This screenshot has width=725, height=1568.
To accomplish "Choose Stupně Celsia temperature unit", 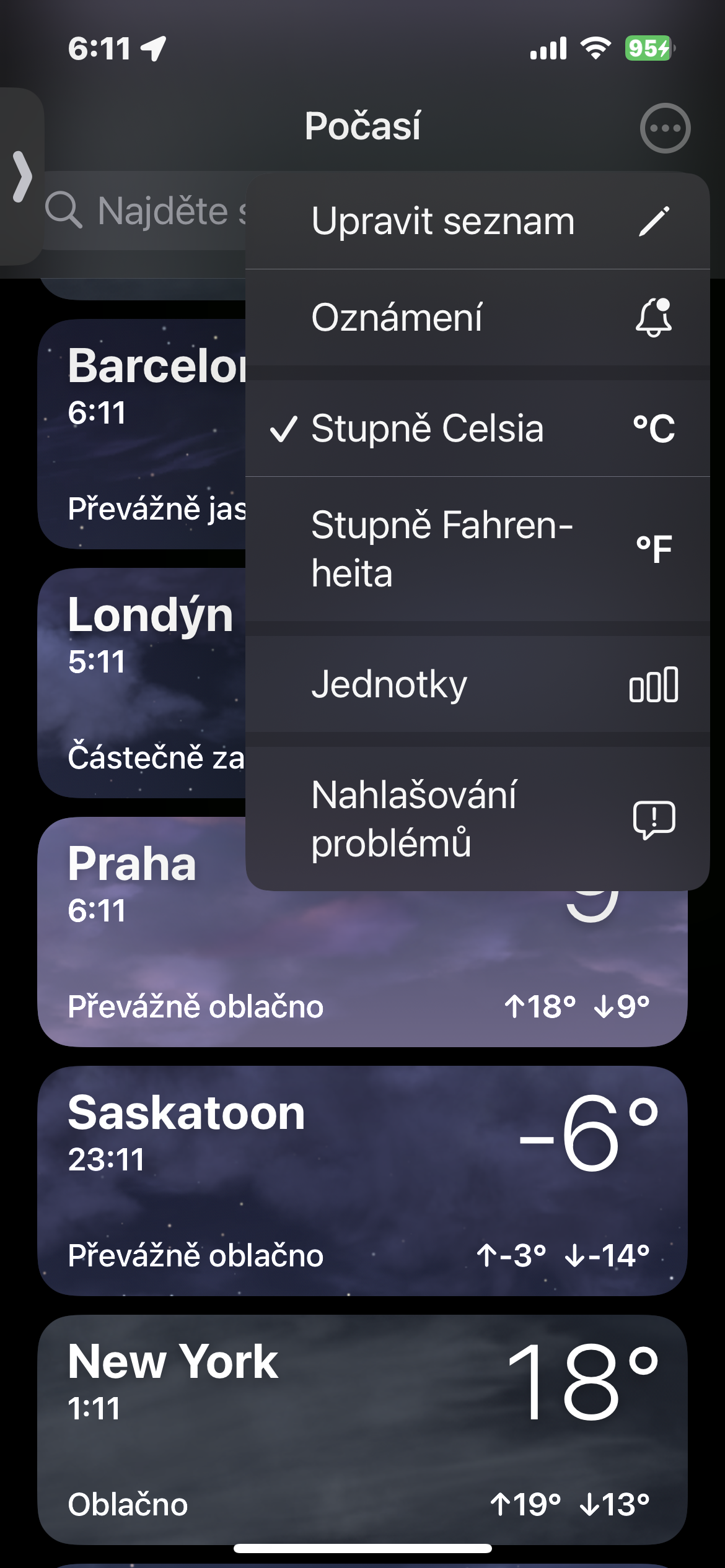I will pos(477,429).
